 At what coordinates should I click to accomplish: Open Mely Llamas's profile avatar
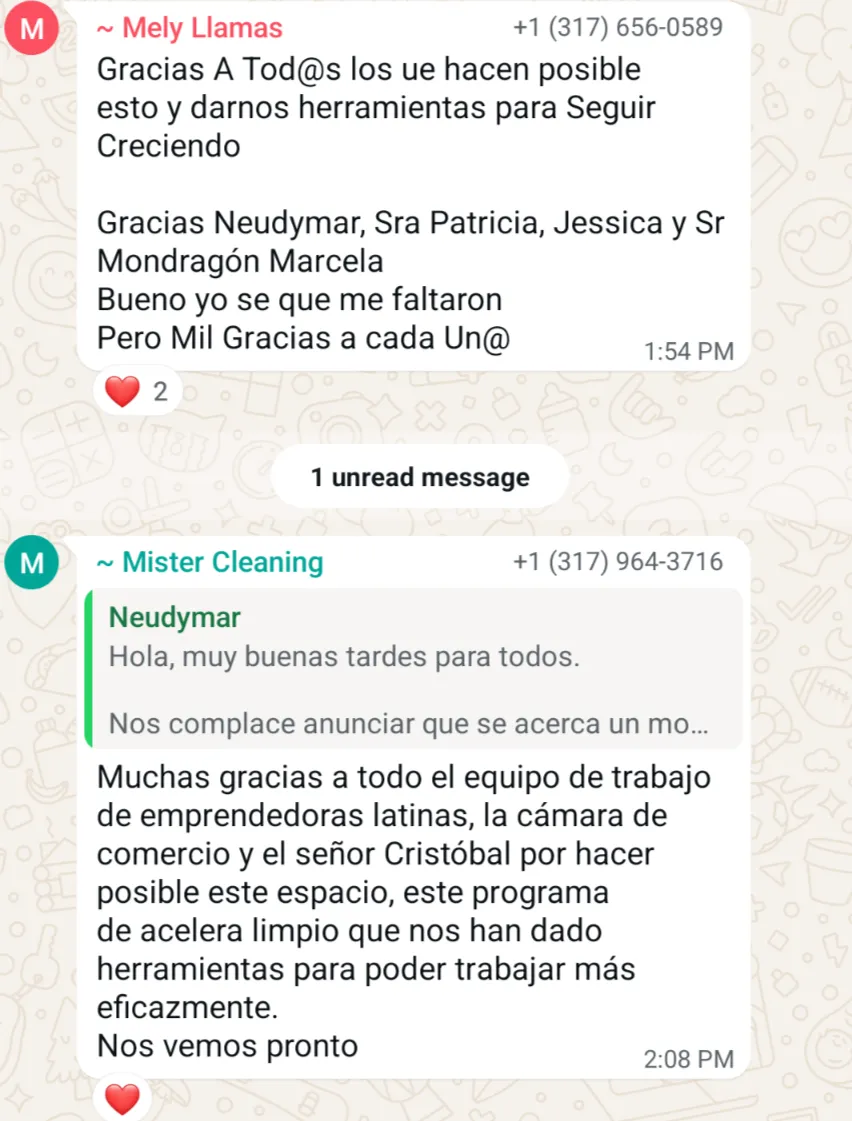(x=33, y=28)
